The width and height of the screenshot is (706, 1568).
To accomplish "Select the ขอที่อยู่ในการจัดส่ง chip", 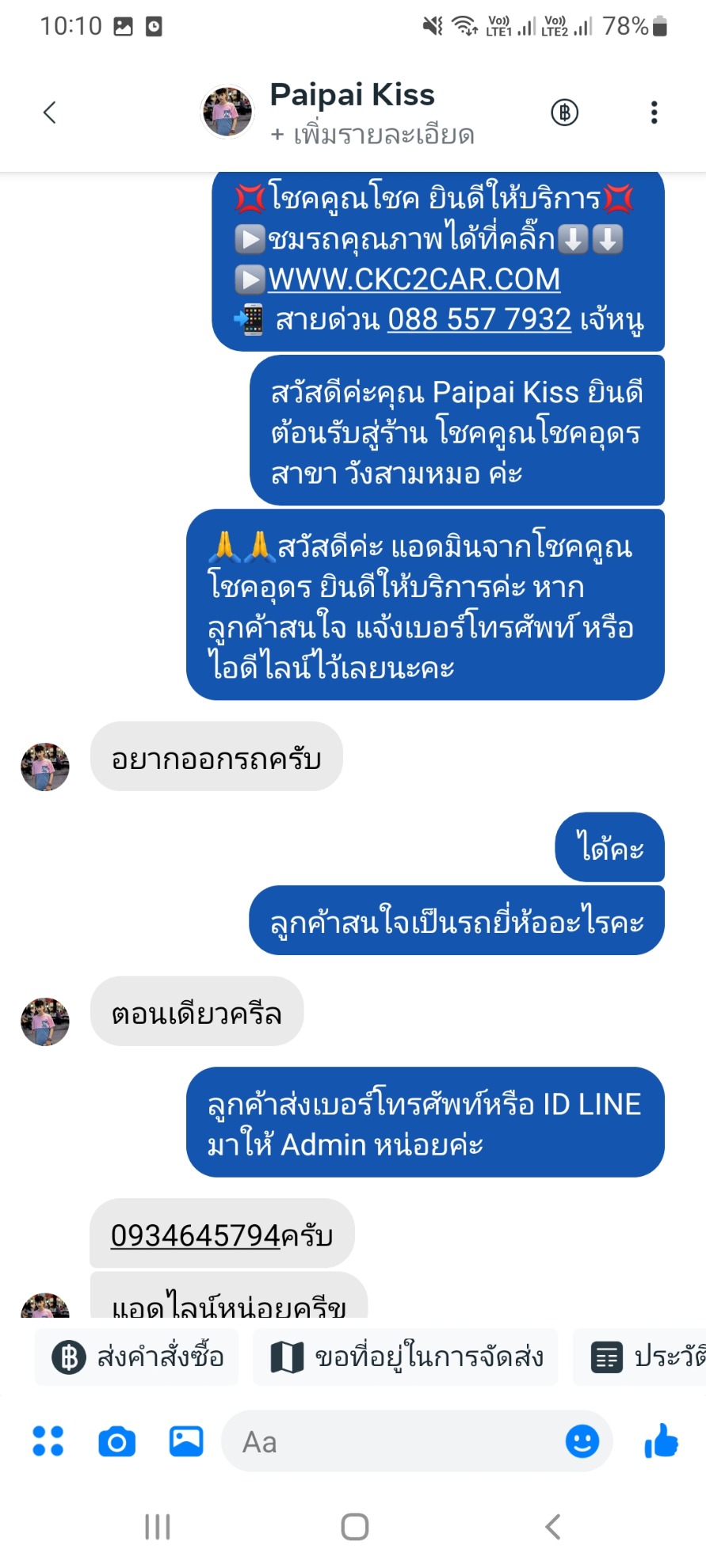I will click(406, 1357).
